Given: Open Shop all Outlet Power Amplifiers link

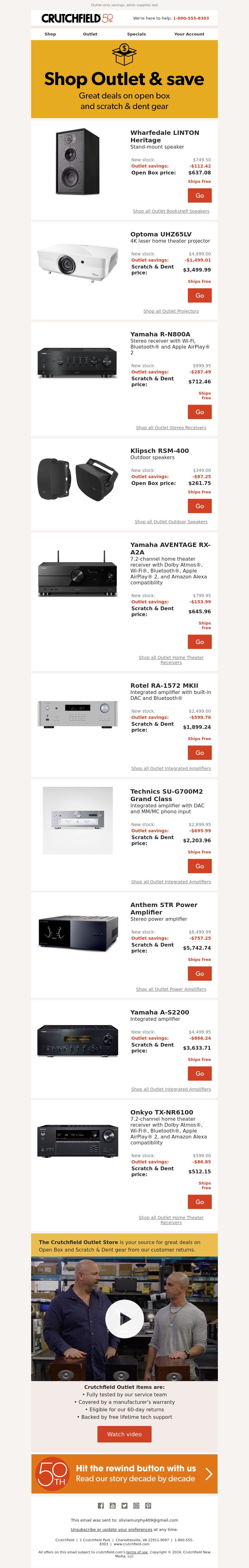Looking at the screenshot, I should (171, 989).
